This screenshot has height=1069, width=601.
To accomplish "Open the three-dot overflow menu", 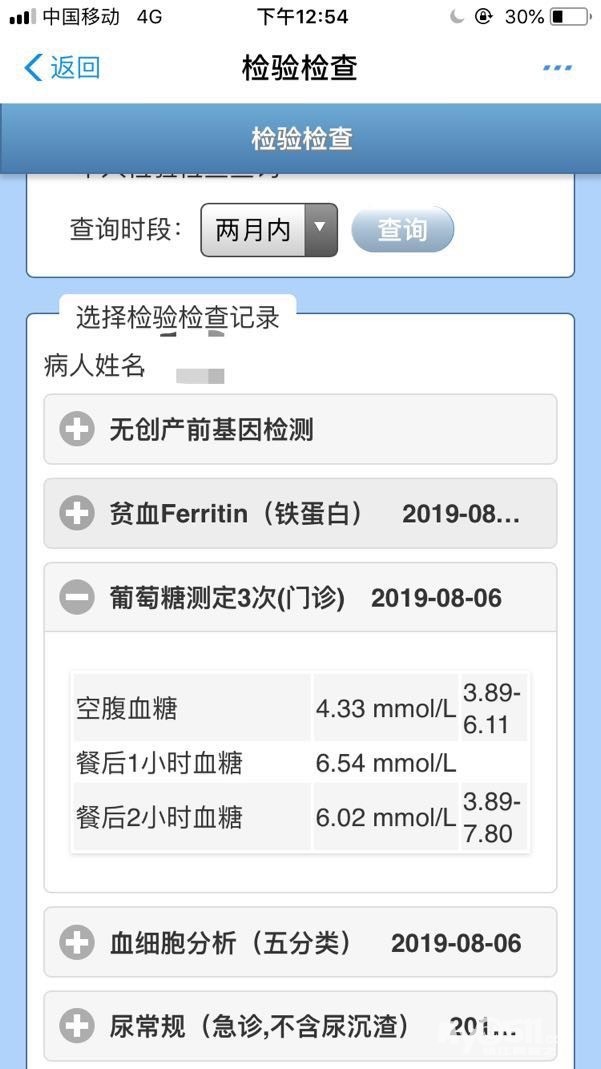I will click(557, 68).
